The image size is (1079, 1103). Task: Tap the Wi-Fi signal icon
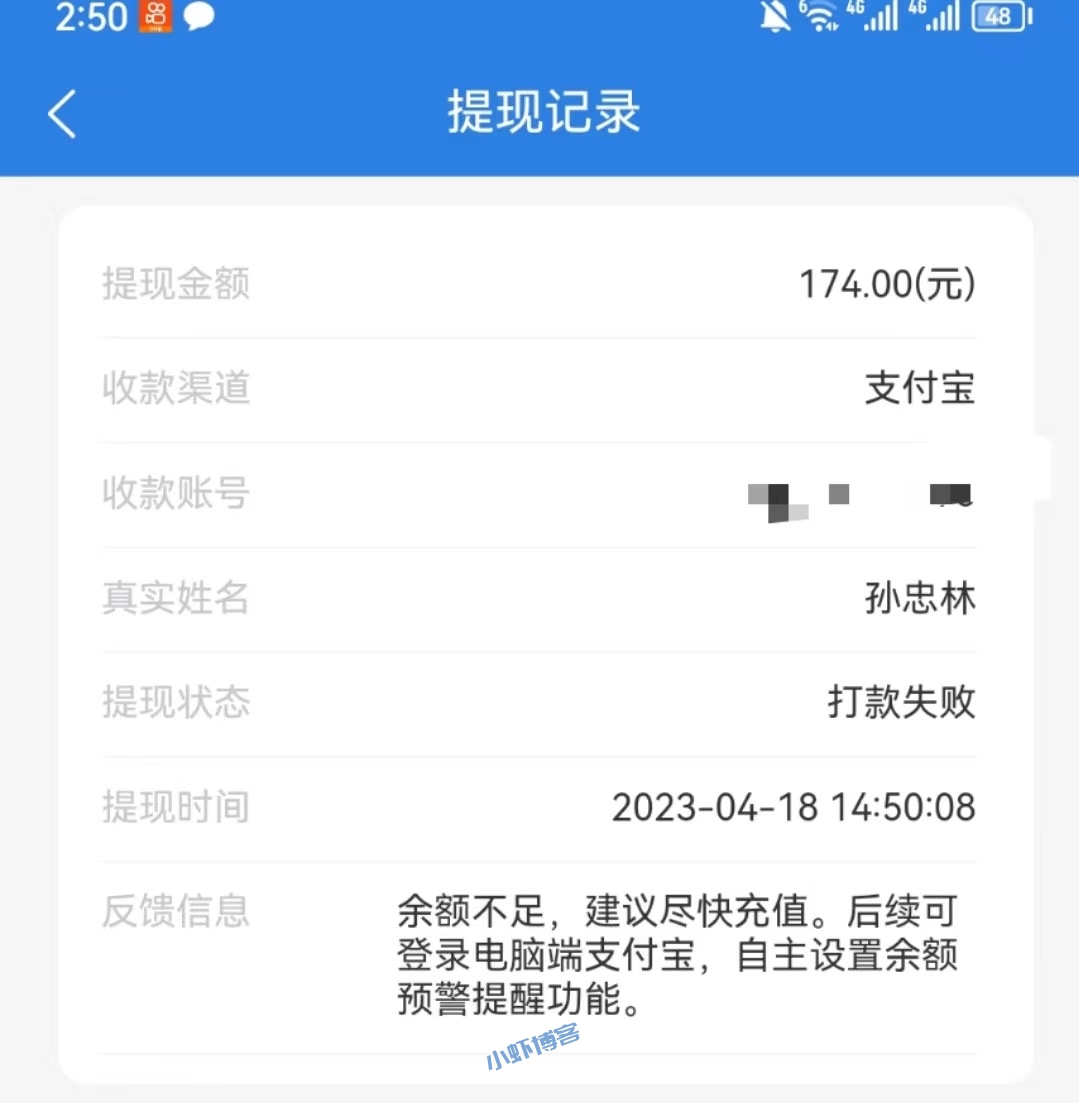click(820, 17)
